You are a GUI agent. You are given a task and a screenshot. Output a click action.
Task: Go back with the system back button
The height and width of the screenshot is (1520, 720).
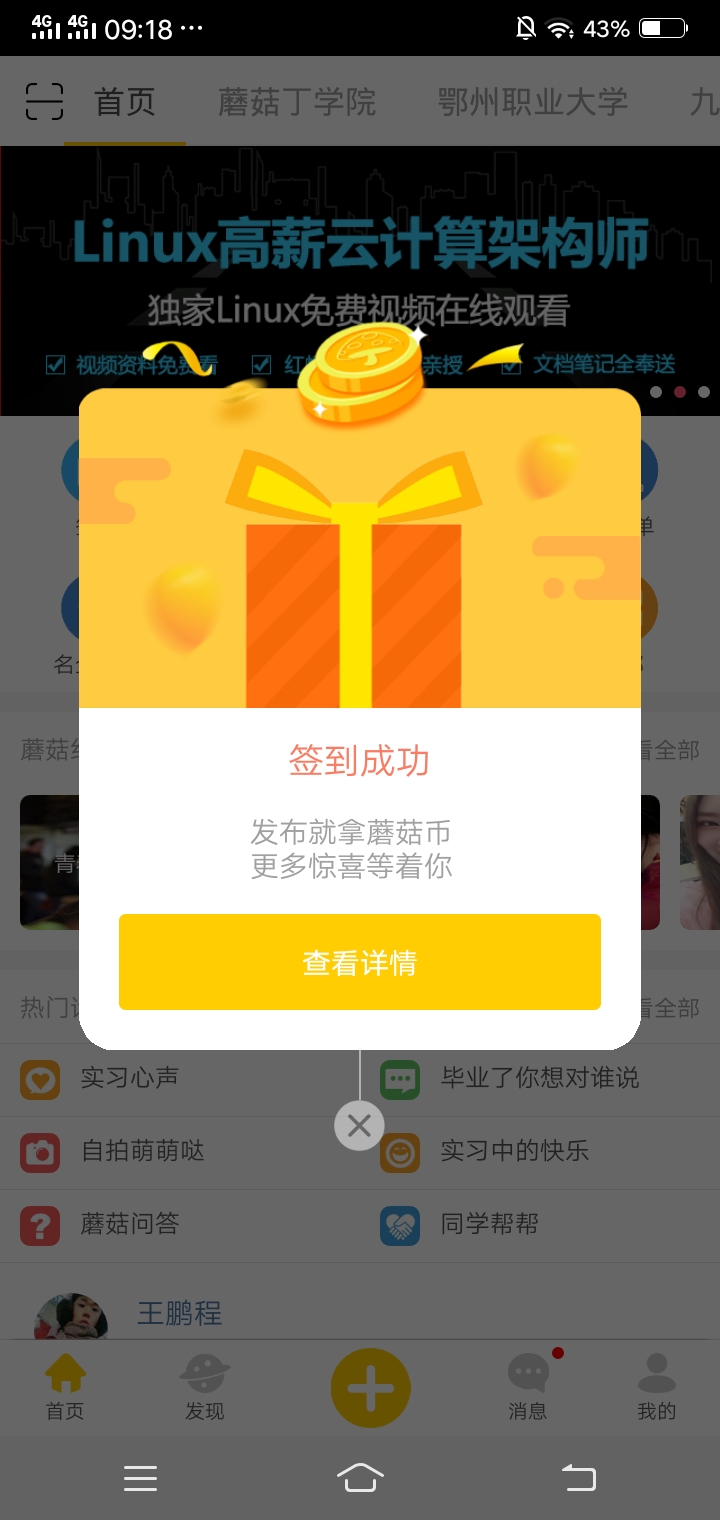click(578, 1477)
